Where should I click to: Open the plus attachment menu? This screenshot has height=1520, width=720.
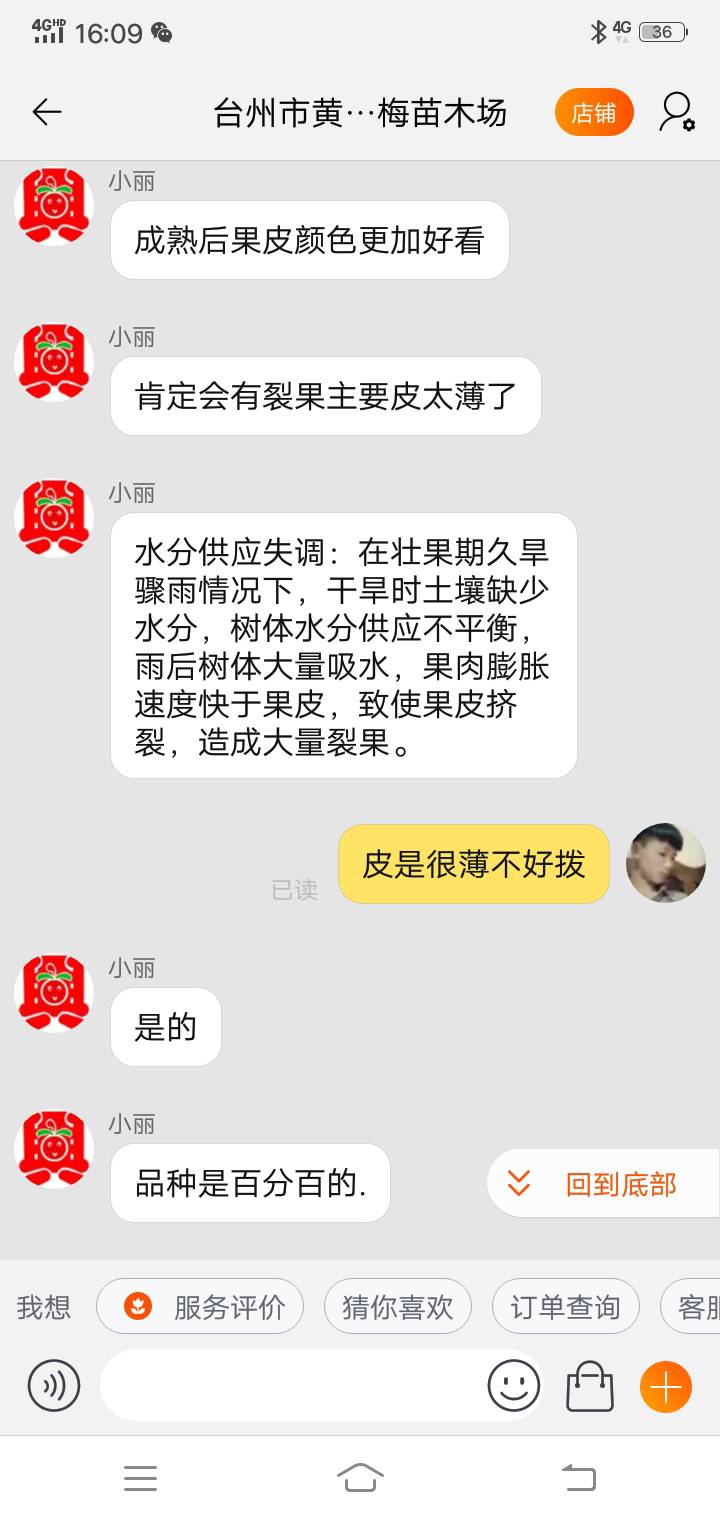666,1387
